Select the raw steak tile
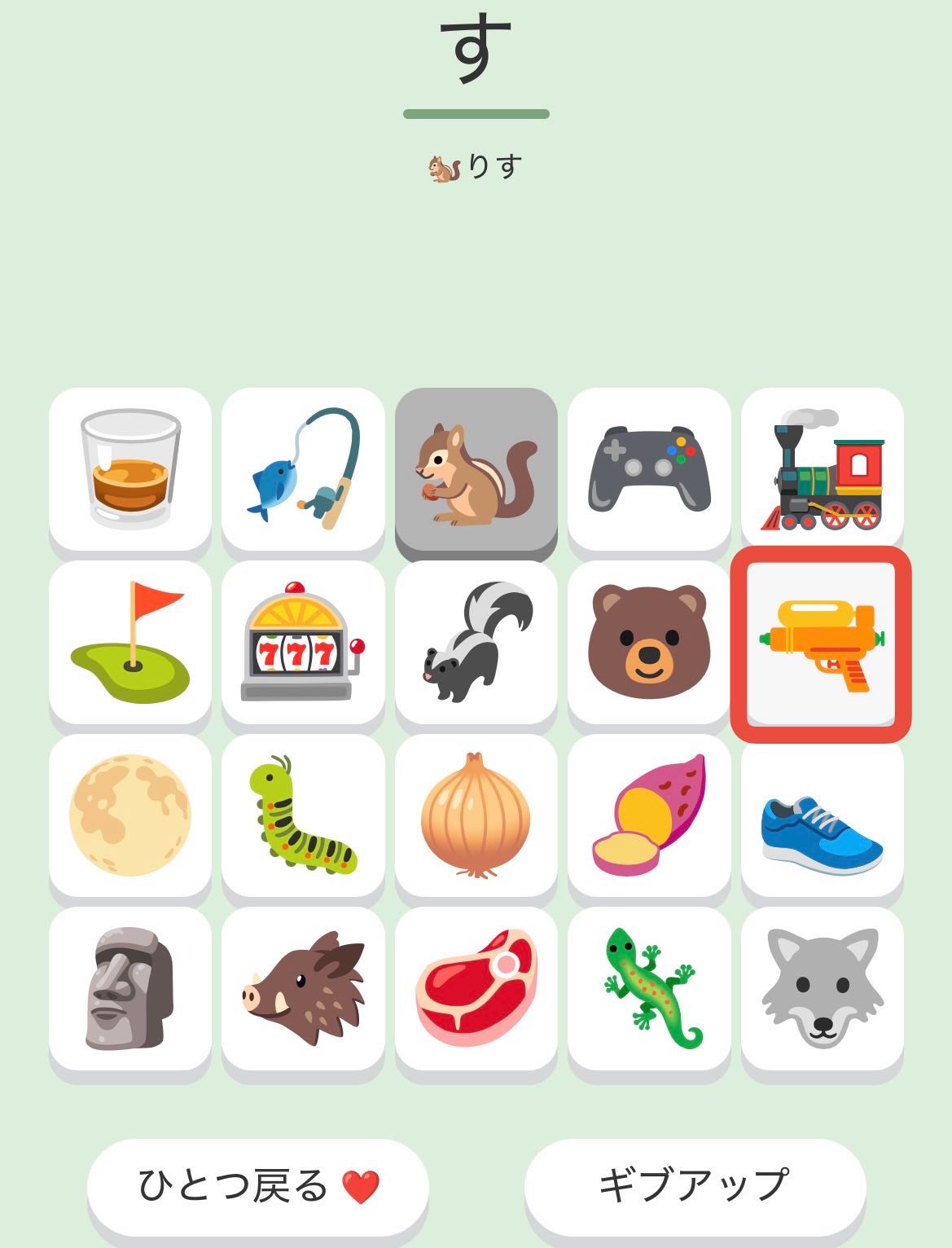952x1248 pixels. [476, 988]
